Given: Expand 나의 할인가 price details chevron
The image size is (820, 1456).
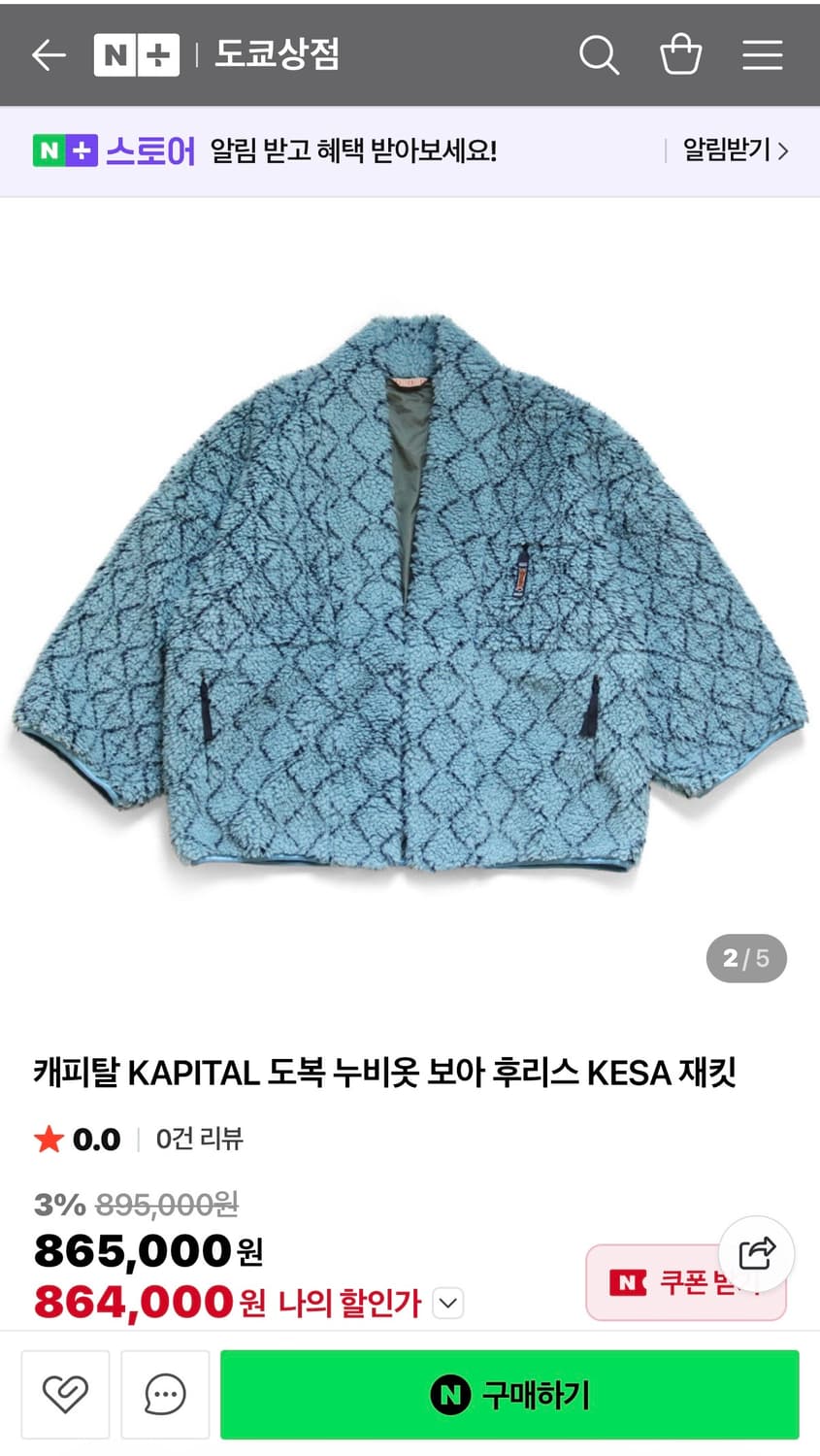Looking at the screenshot, I should (447, 1304).
